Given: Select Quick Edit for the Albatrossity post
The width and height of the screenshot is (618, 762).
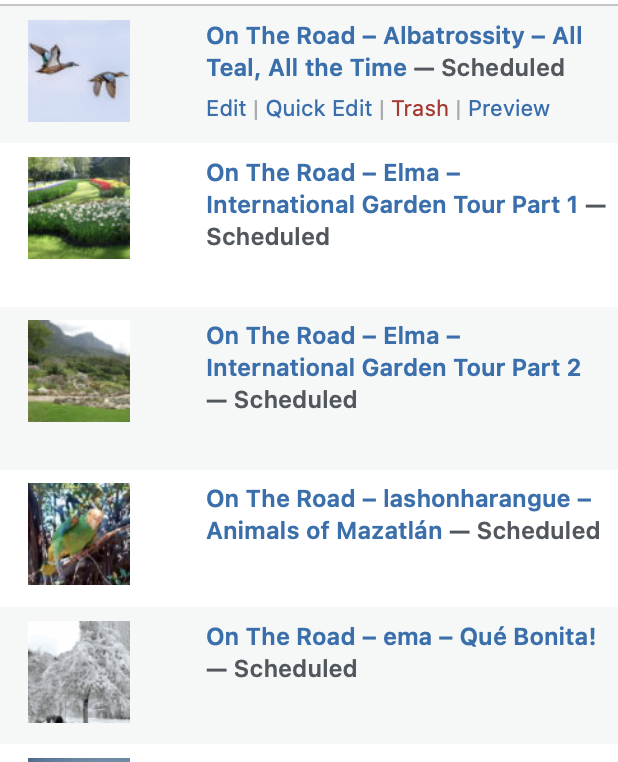Looking at the screenshot, I should [x=319, y=108].
